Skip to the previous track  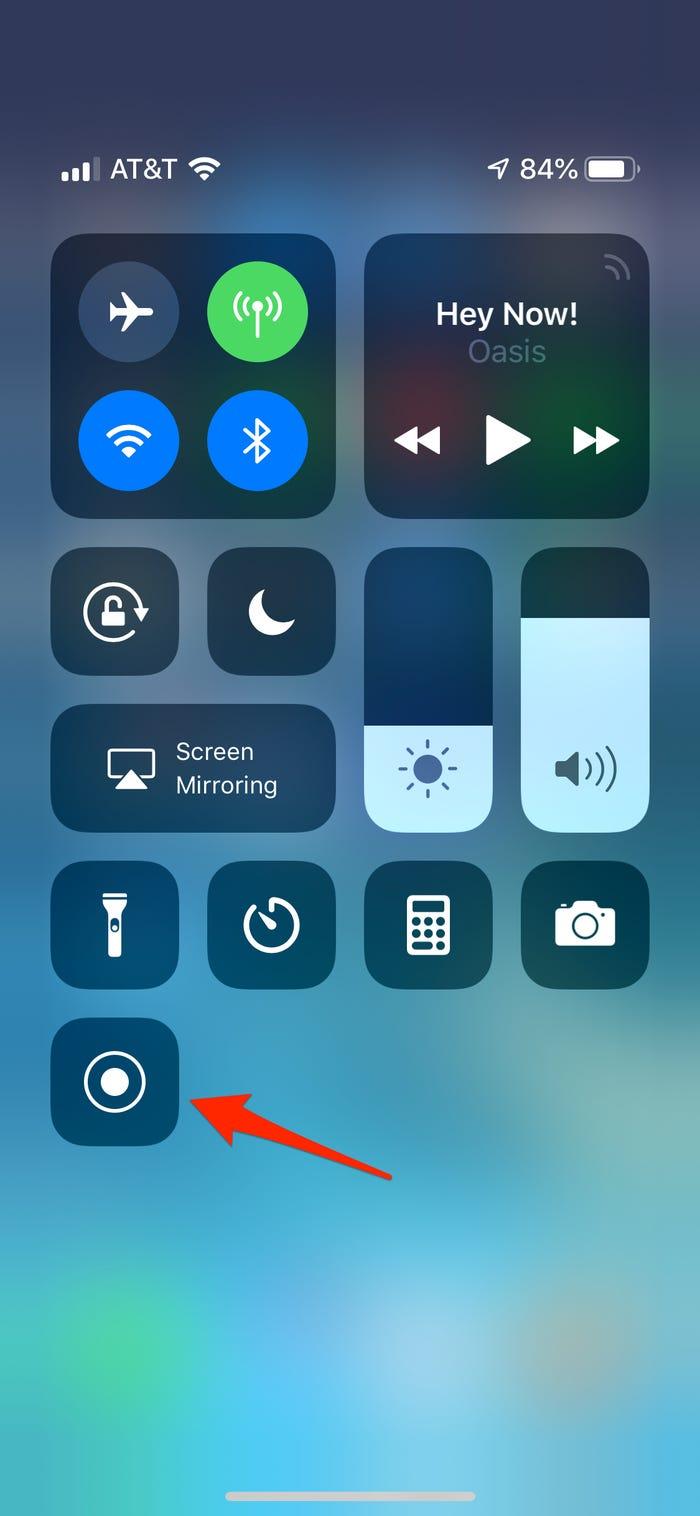[x=417, y=440]
